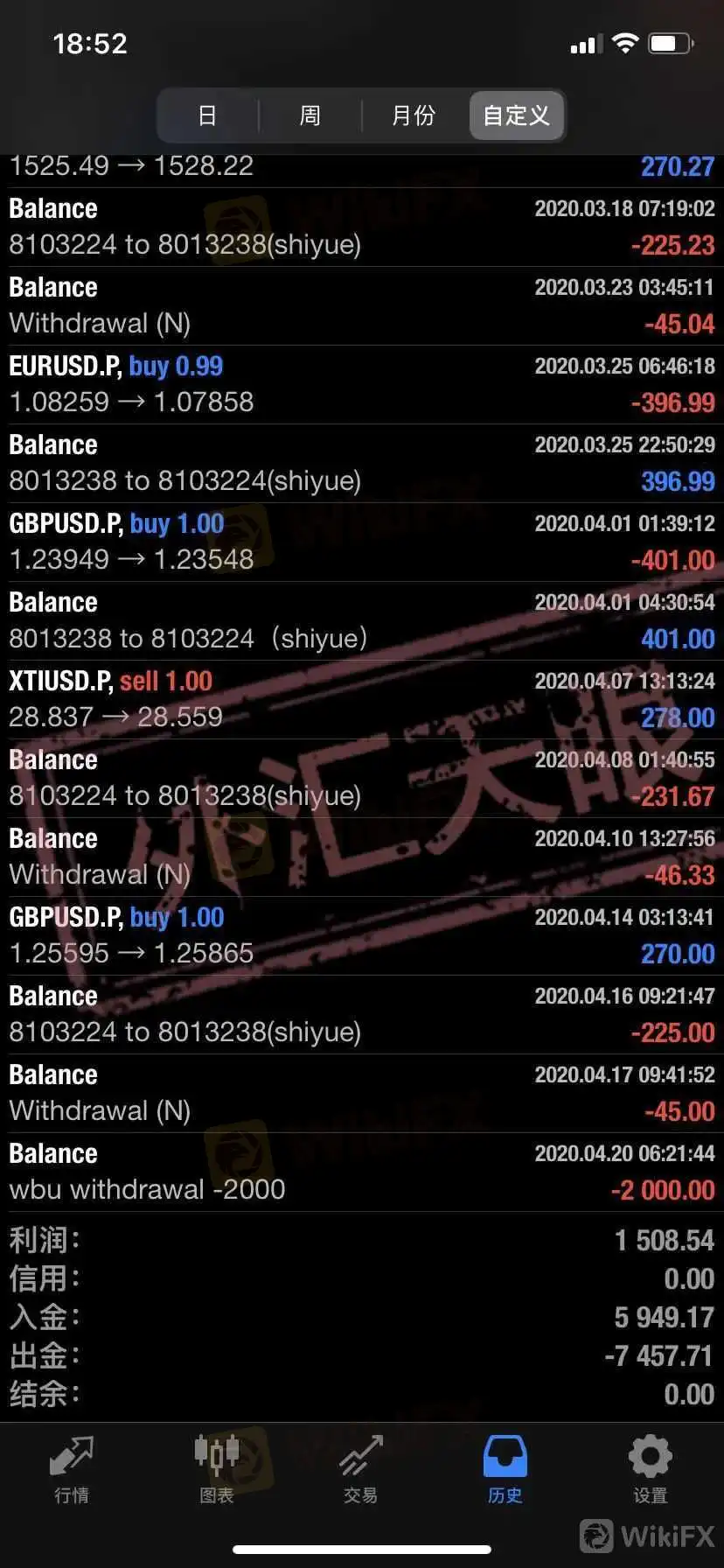Select the 周 period filter
This screenshot has height=1568, width=724.
pos(310,115)
